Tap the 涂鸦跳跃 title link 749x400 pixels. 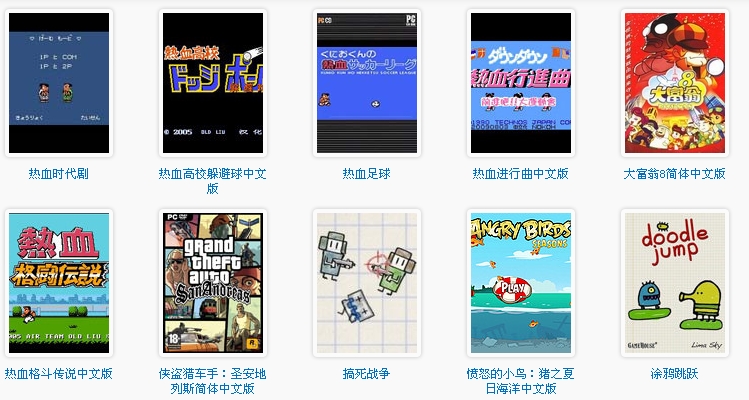(674, 374)
